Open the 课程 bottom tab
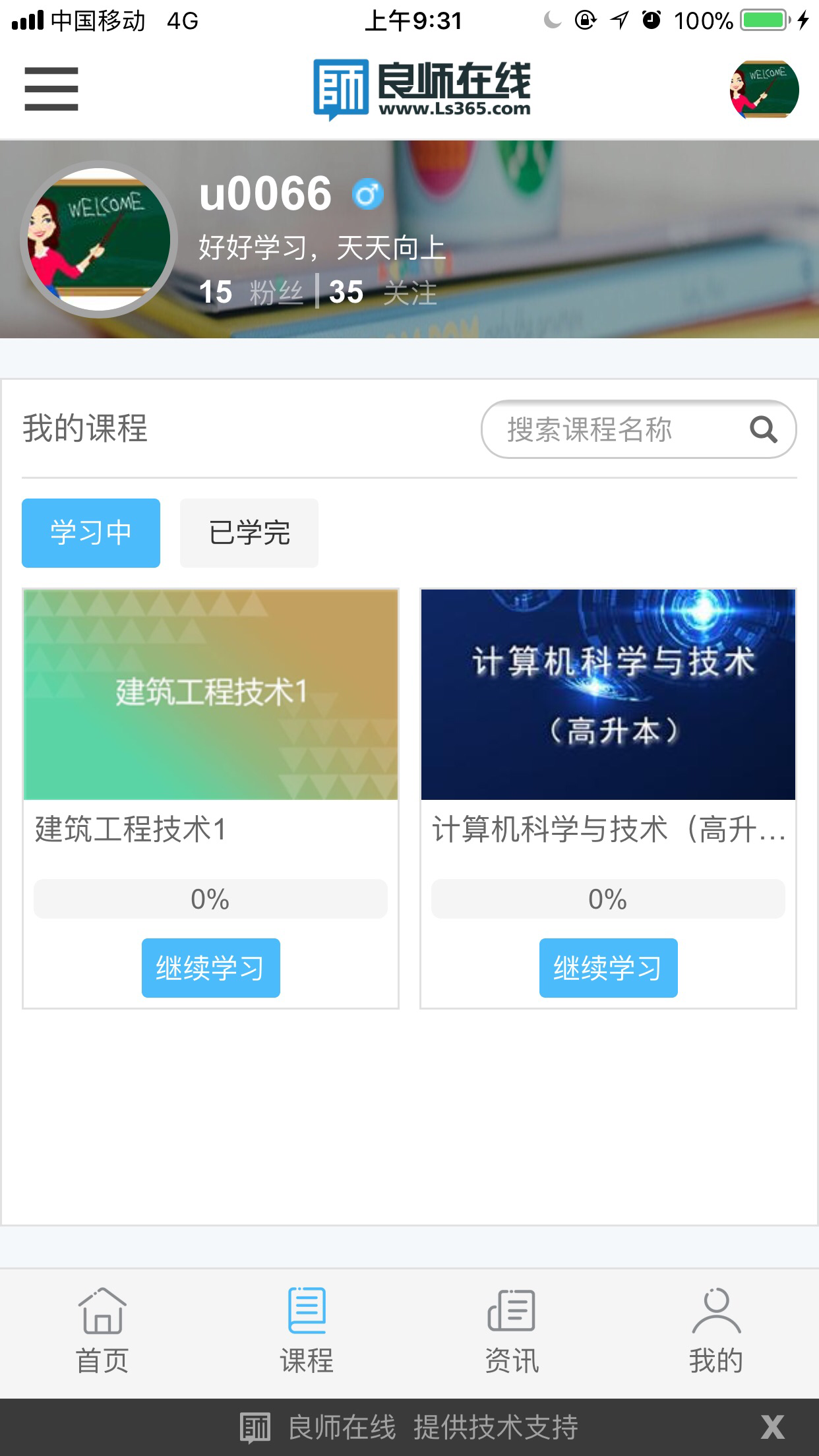819x1456 pixels. [307, 1332]
